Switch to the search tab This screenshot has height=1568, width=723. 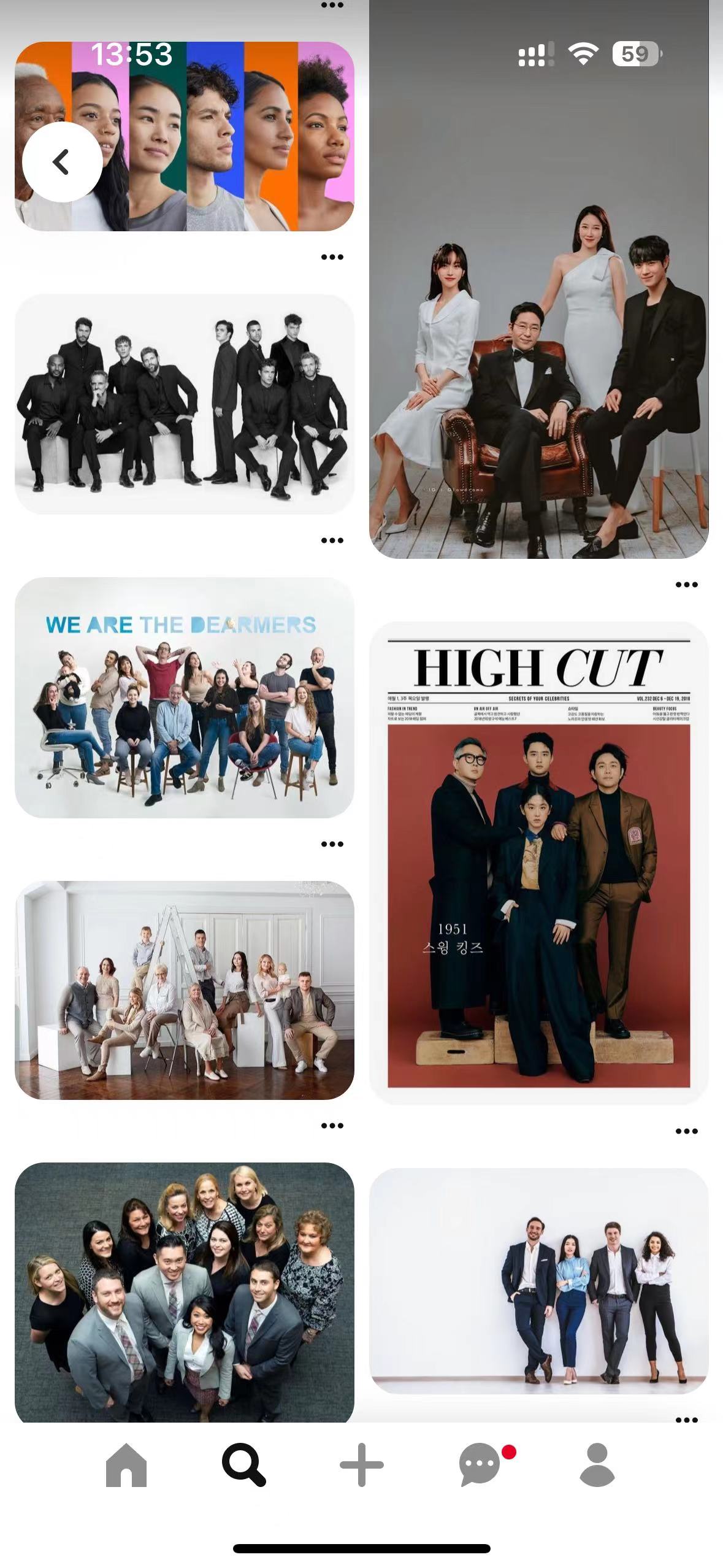243,1465
